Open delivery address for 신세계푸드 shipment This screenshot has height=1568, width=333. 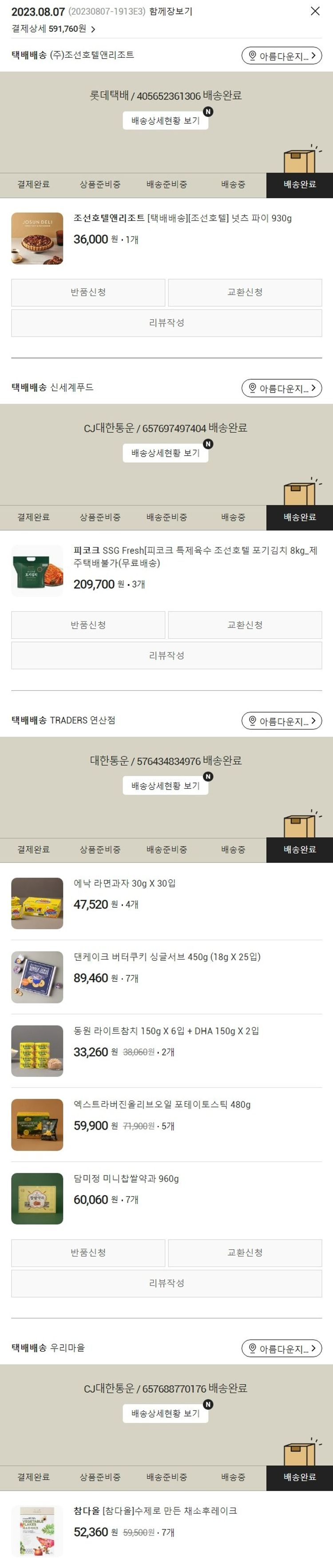(x=281, y=389)
